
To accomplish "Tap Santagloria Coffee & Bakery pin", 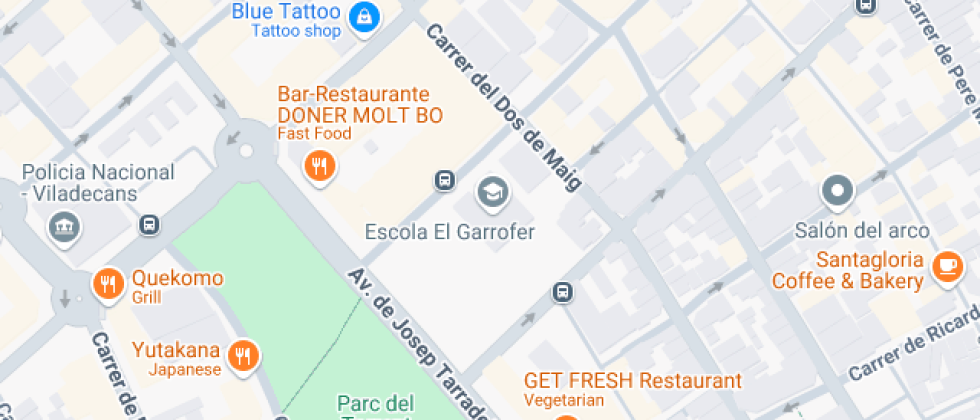I will coord(945,266).
